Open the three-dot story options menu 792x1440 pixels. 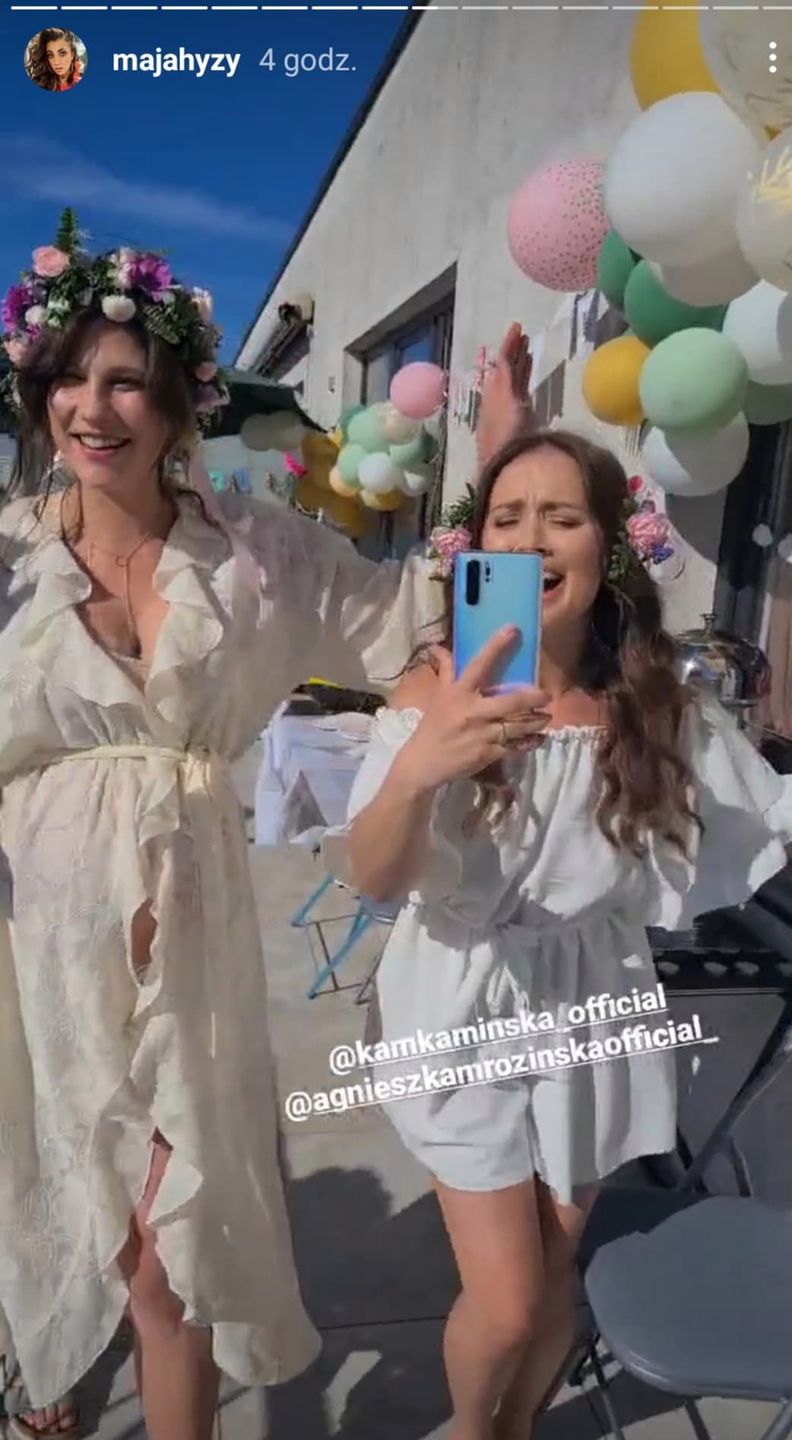pos(772,58)
